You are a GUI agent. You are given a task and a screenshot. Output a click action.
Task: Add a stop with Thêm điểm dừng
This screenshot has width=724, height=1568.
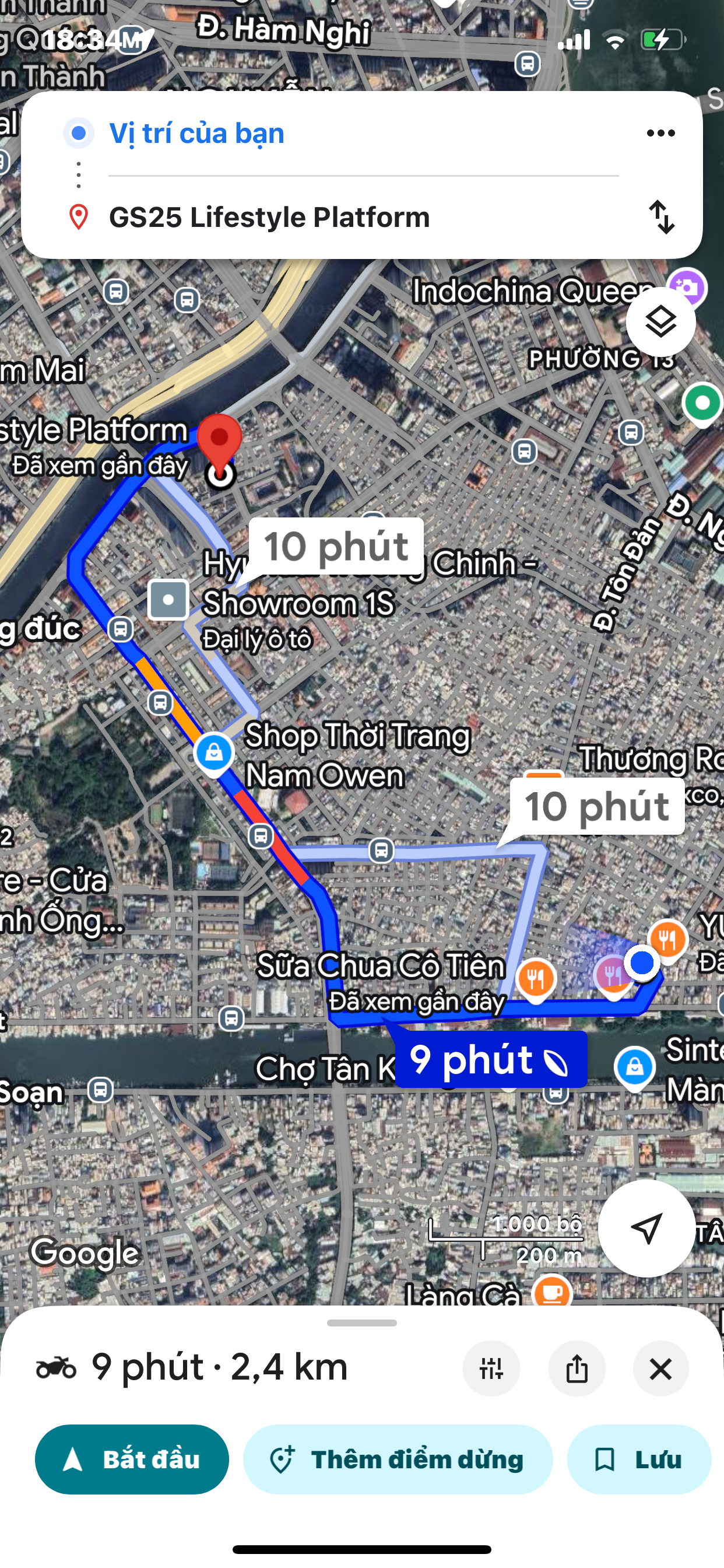pos(398,1459)
